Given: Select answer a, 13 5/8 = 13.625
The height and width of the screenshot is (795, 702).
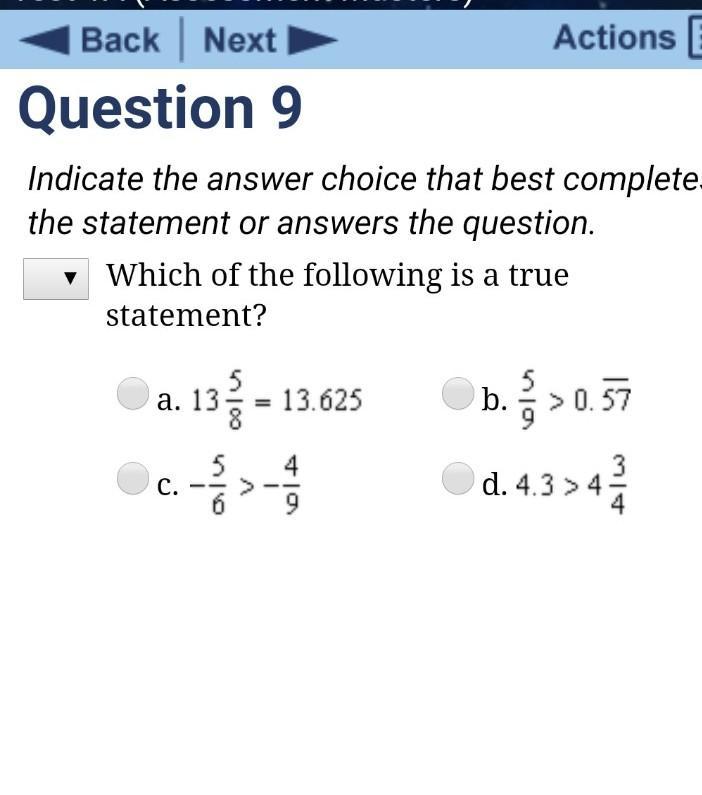Looking at the screenshot, I should click(132, 394).
